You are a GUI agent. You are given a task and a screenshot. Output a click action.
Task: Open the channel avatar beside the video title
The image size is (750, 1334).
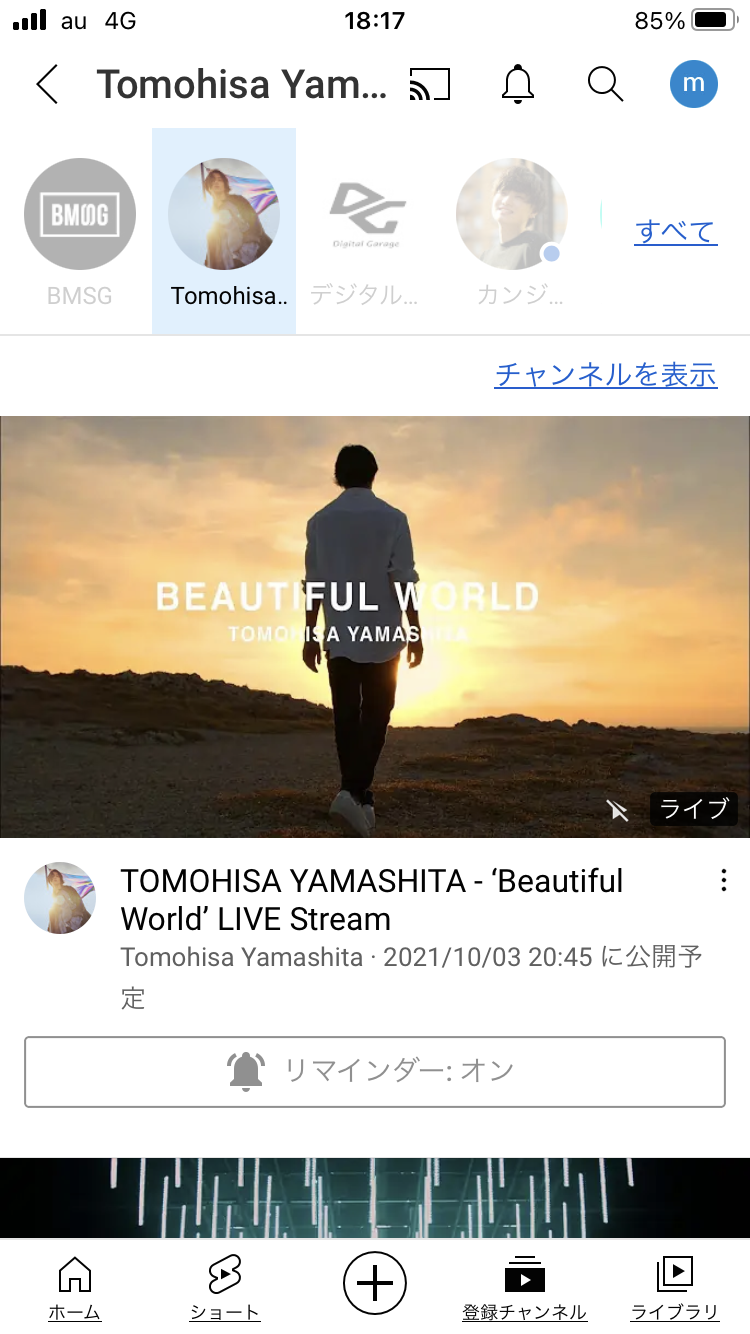[x=60, y=898]
